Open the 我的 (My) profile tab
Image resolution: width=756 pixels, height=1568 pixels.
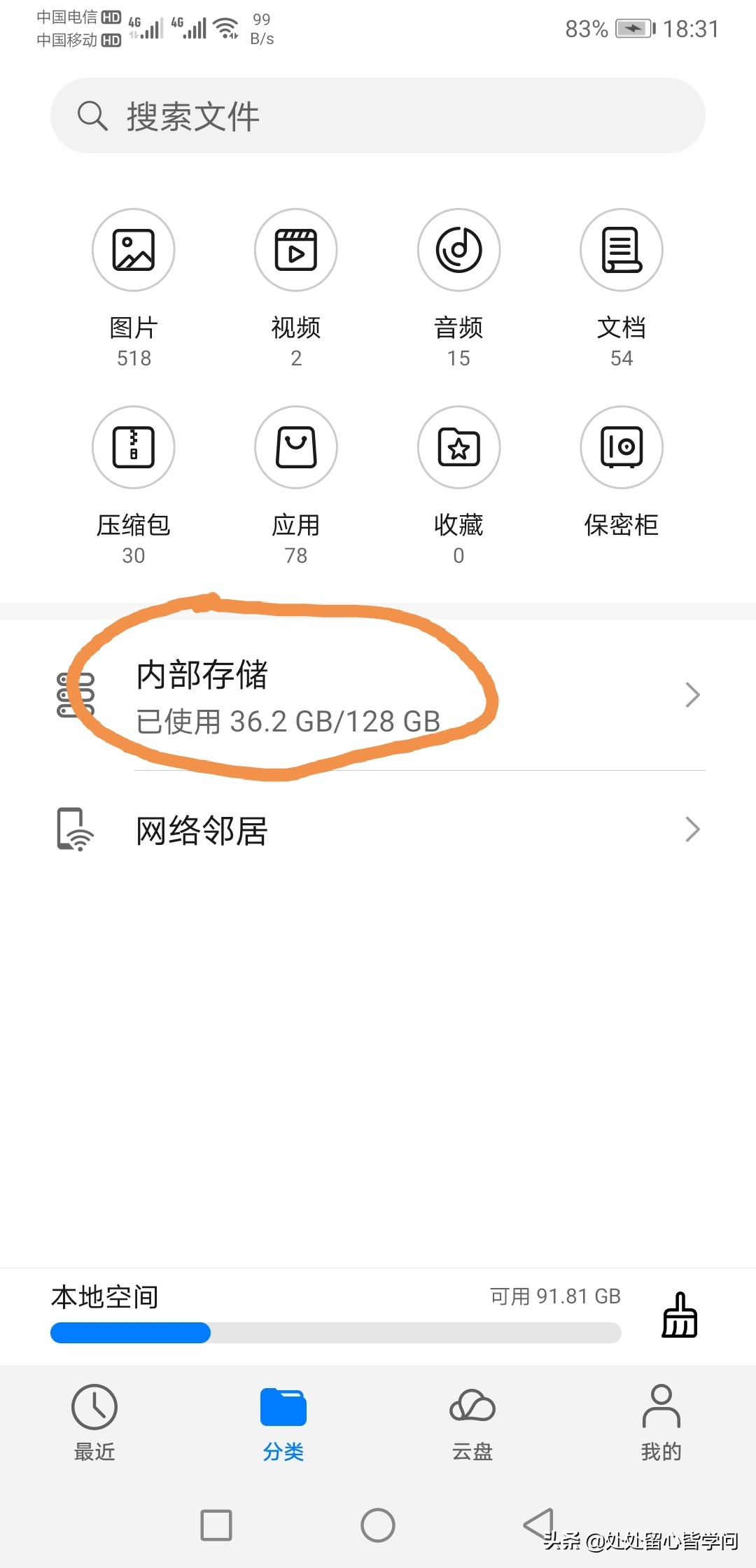click(660, 1421)
